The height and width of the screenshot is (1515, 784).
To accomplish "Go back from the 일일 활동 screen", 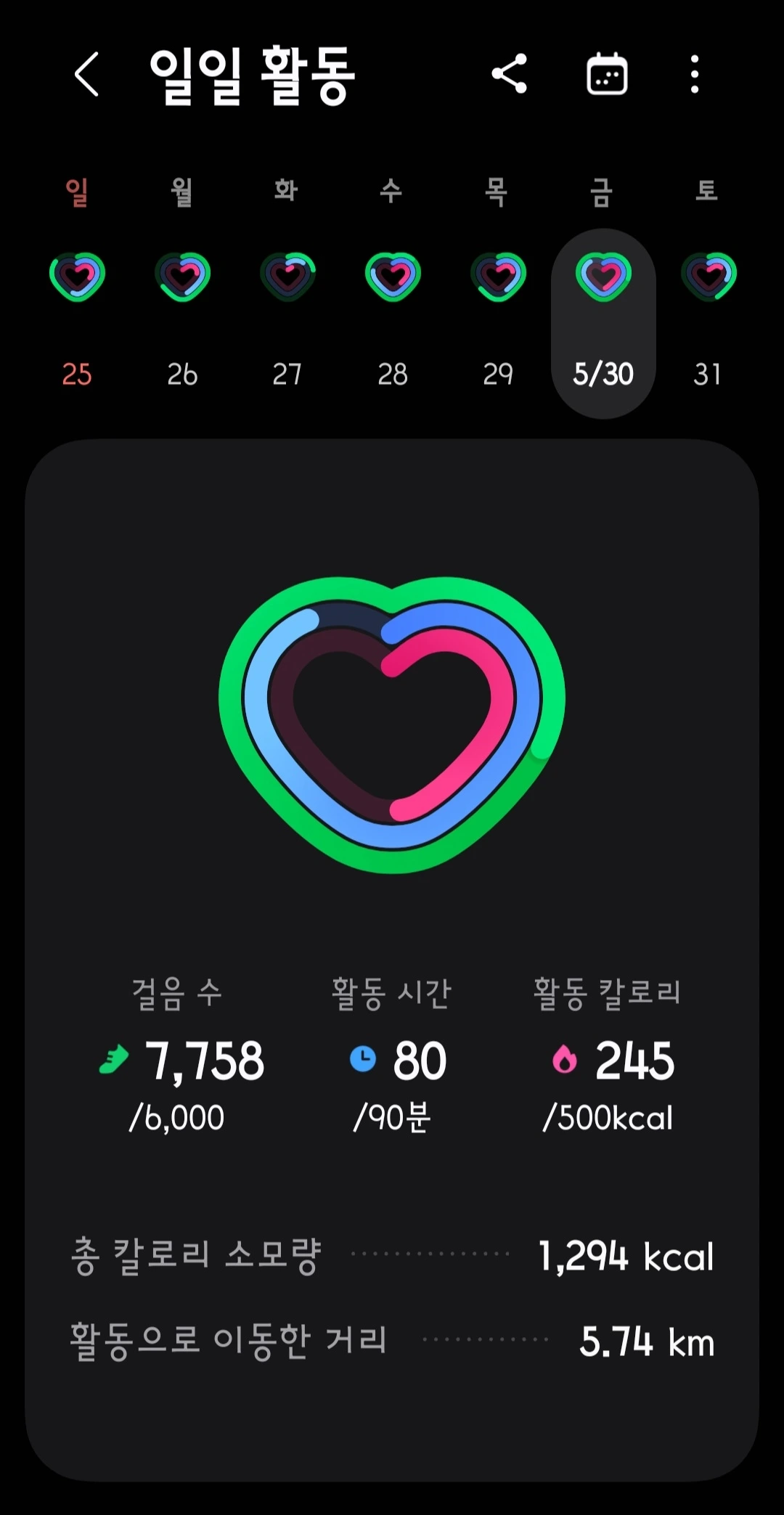I will click(86, 74).
